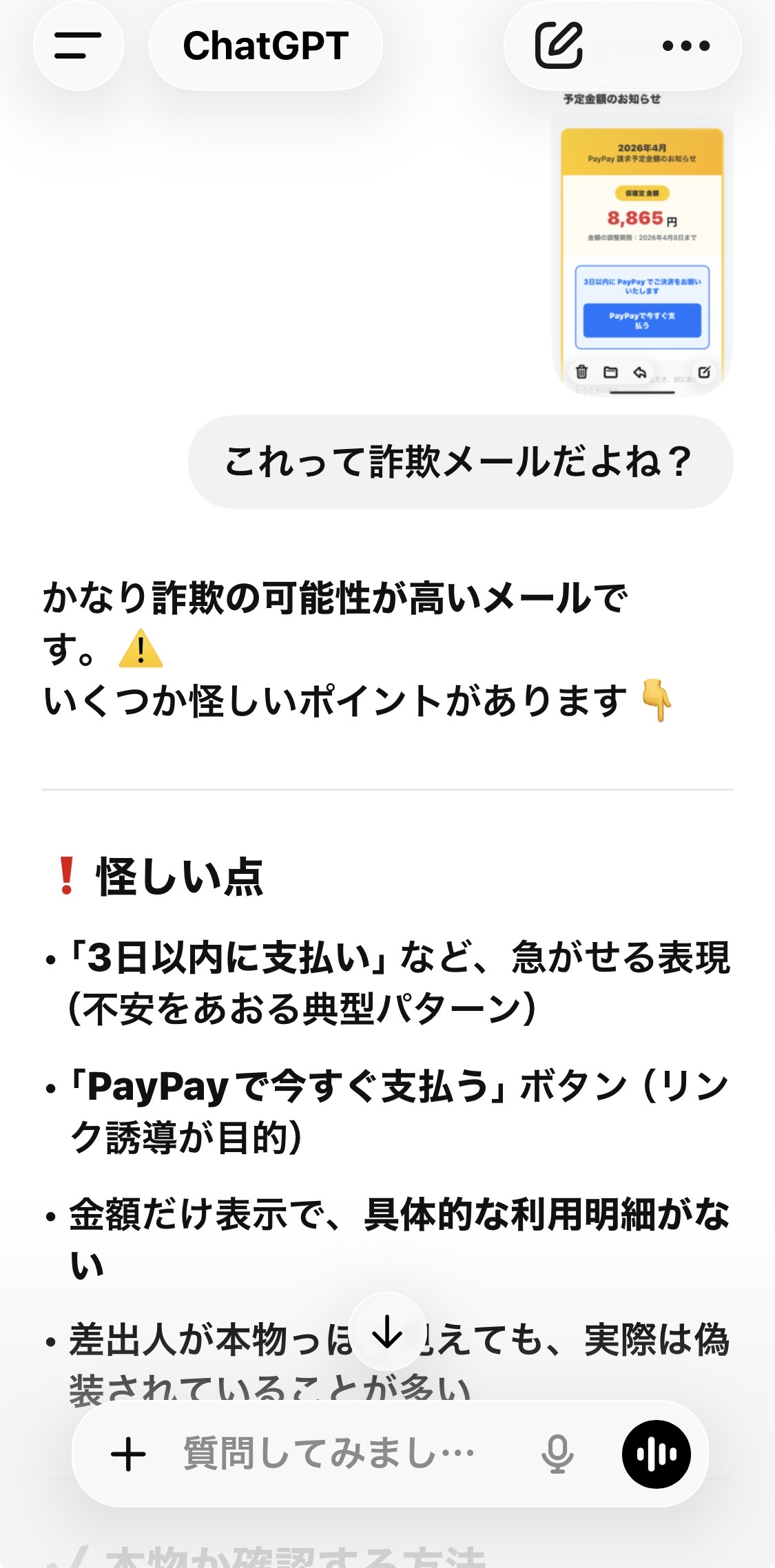Tap the microphone for dictation
The width and height of the screenshot is (775, 1568).
click(x=557, y=1454)
